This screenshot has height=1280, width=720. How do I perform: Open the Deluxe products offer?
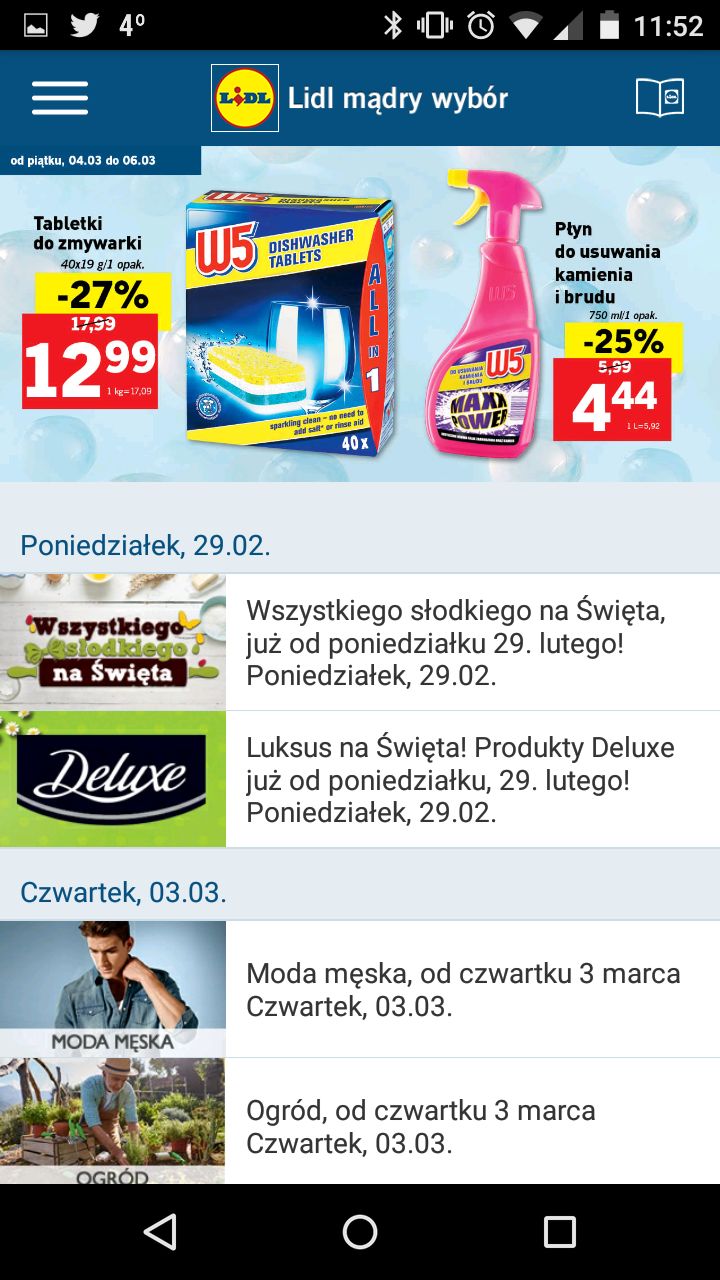360,780
